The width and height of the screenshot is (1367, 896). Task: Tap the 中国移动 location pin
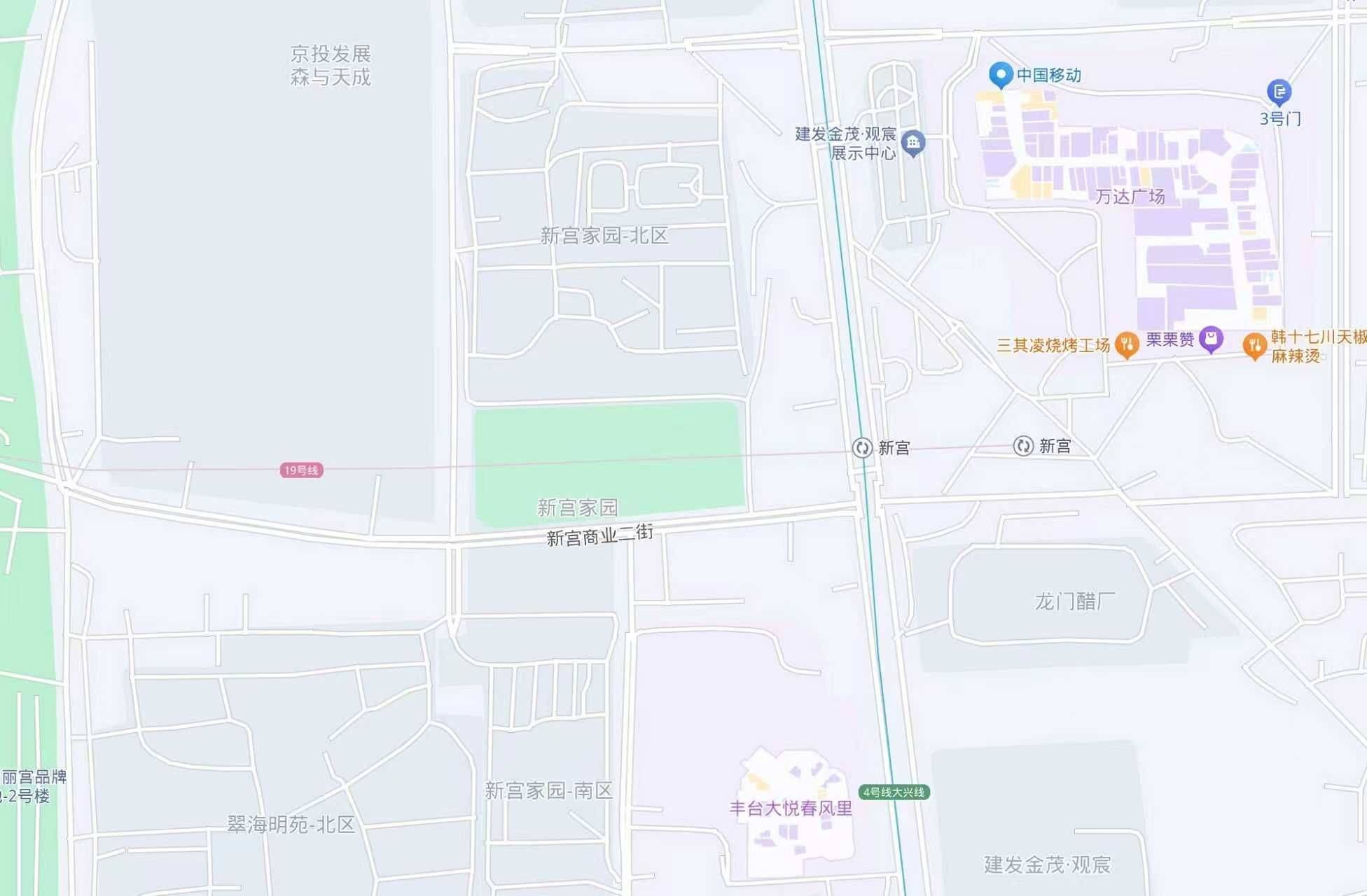1001,74
